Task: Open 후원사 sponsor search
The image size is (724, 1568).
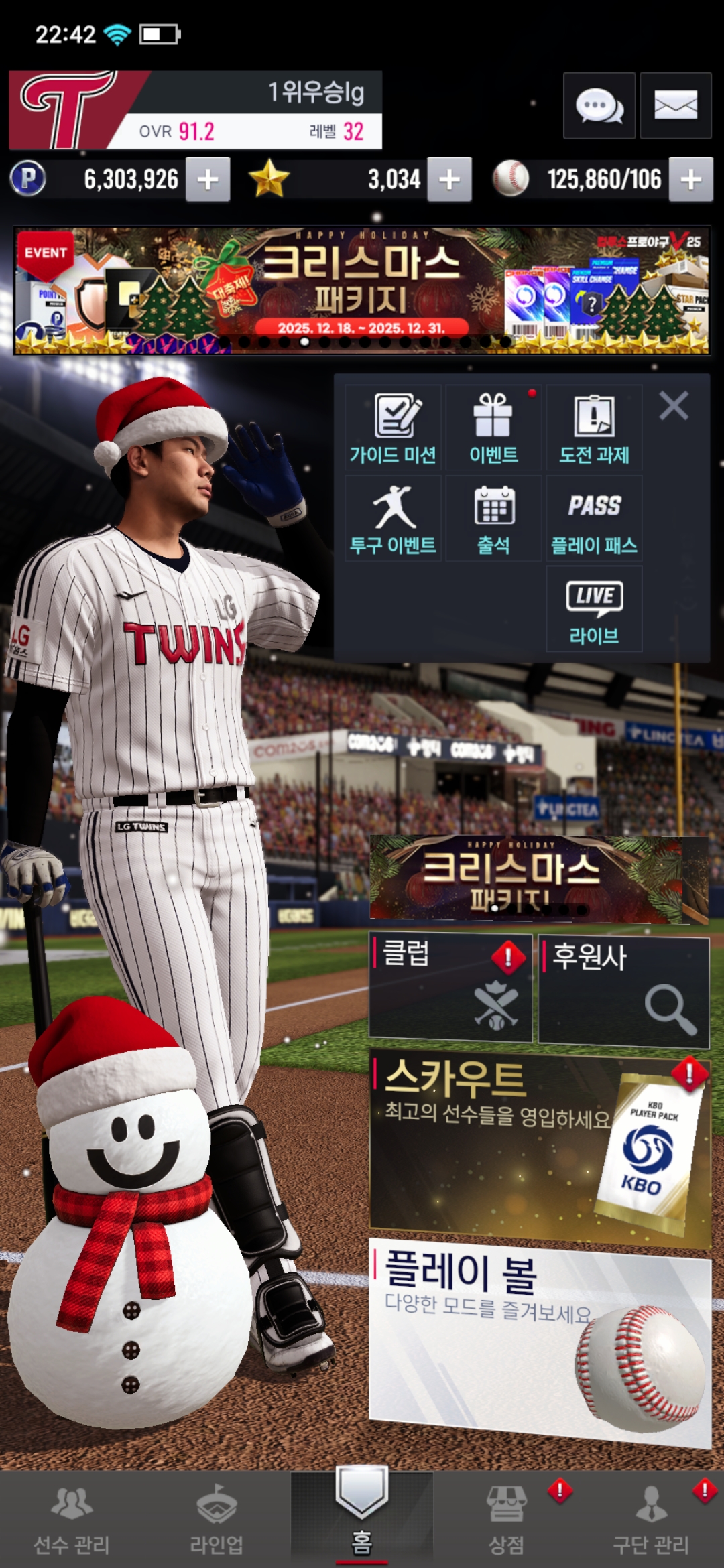Action: pyautogui.click(x=623, y=992)
